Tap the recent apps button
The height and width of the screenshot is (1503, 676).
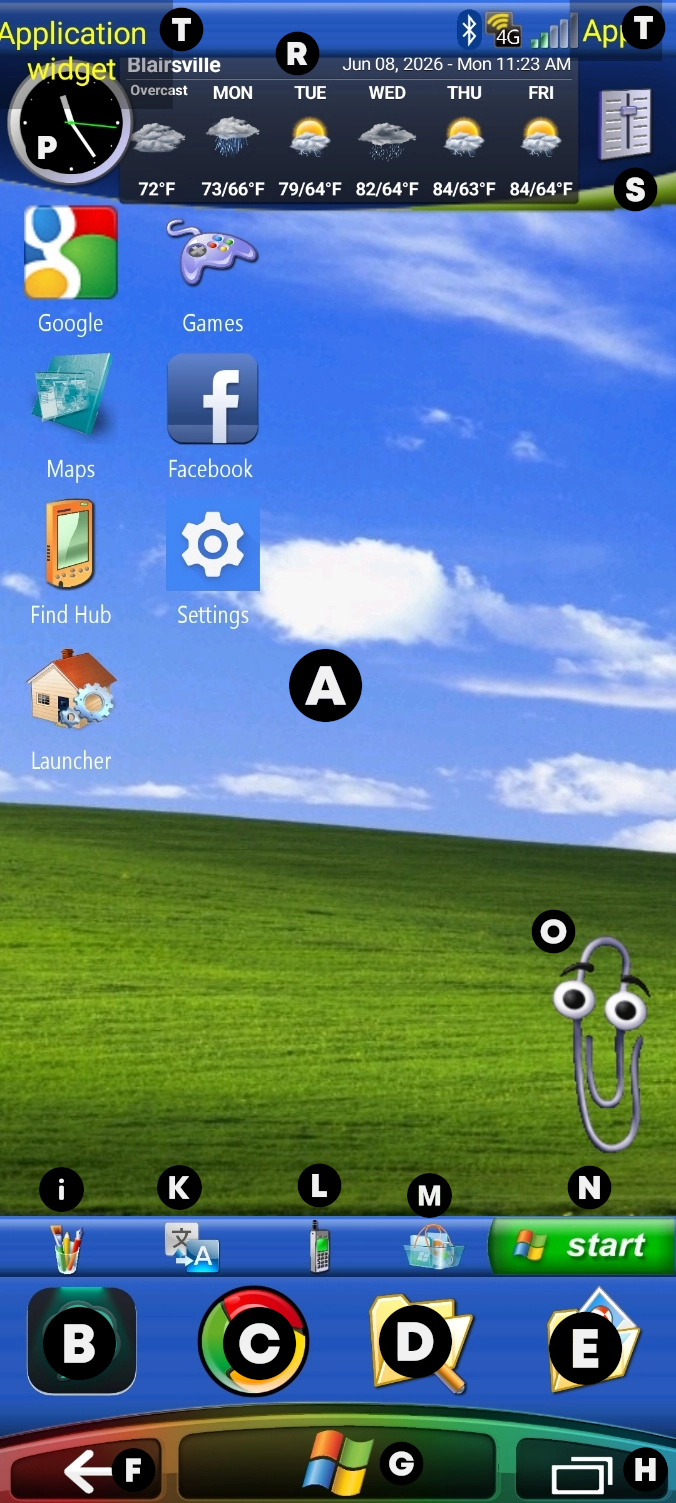coord(583,1474)
